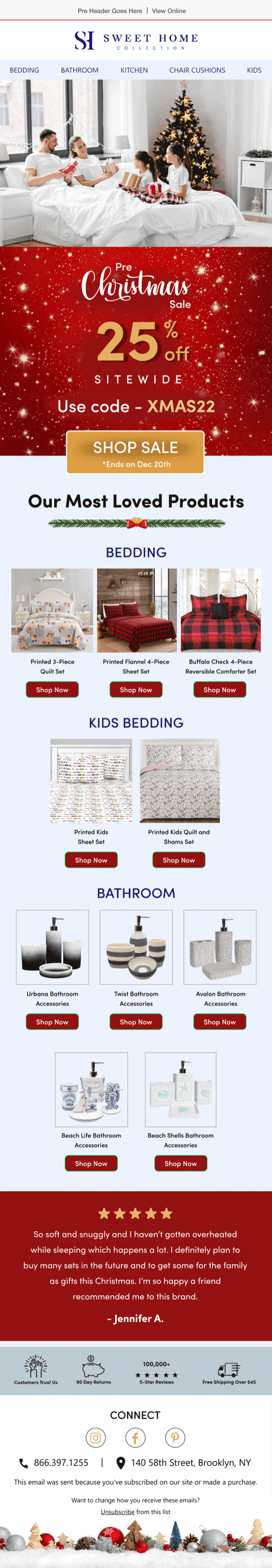
Task: Shop Now for Printed Kids Sheet Set
Action: pyautogui.click(x=91, y=860)
